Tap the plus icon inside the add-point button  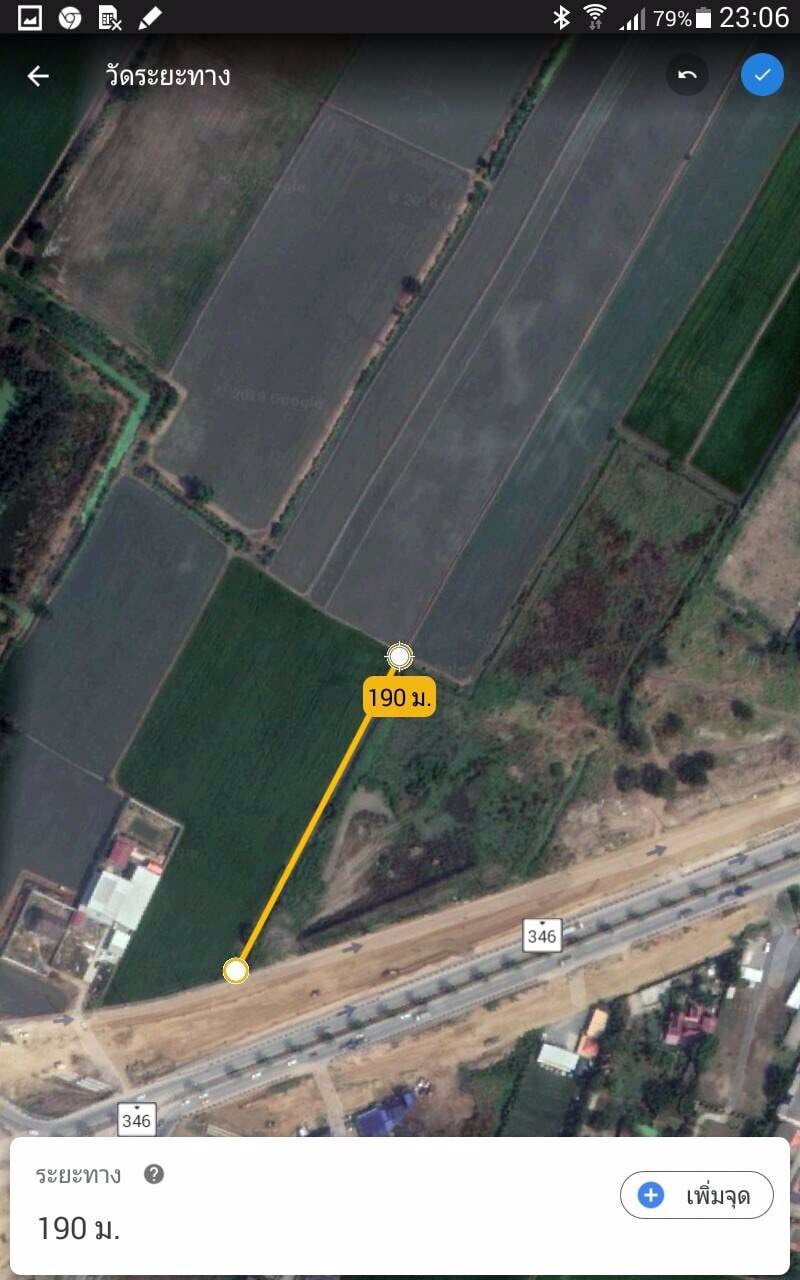pyautogui.click(x=650, y=1195)
